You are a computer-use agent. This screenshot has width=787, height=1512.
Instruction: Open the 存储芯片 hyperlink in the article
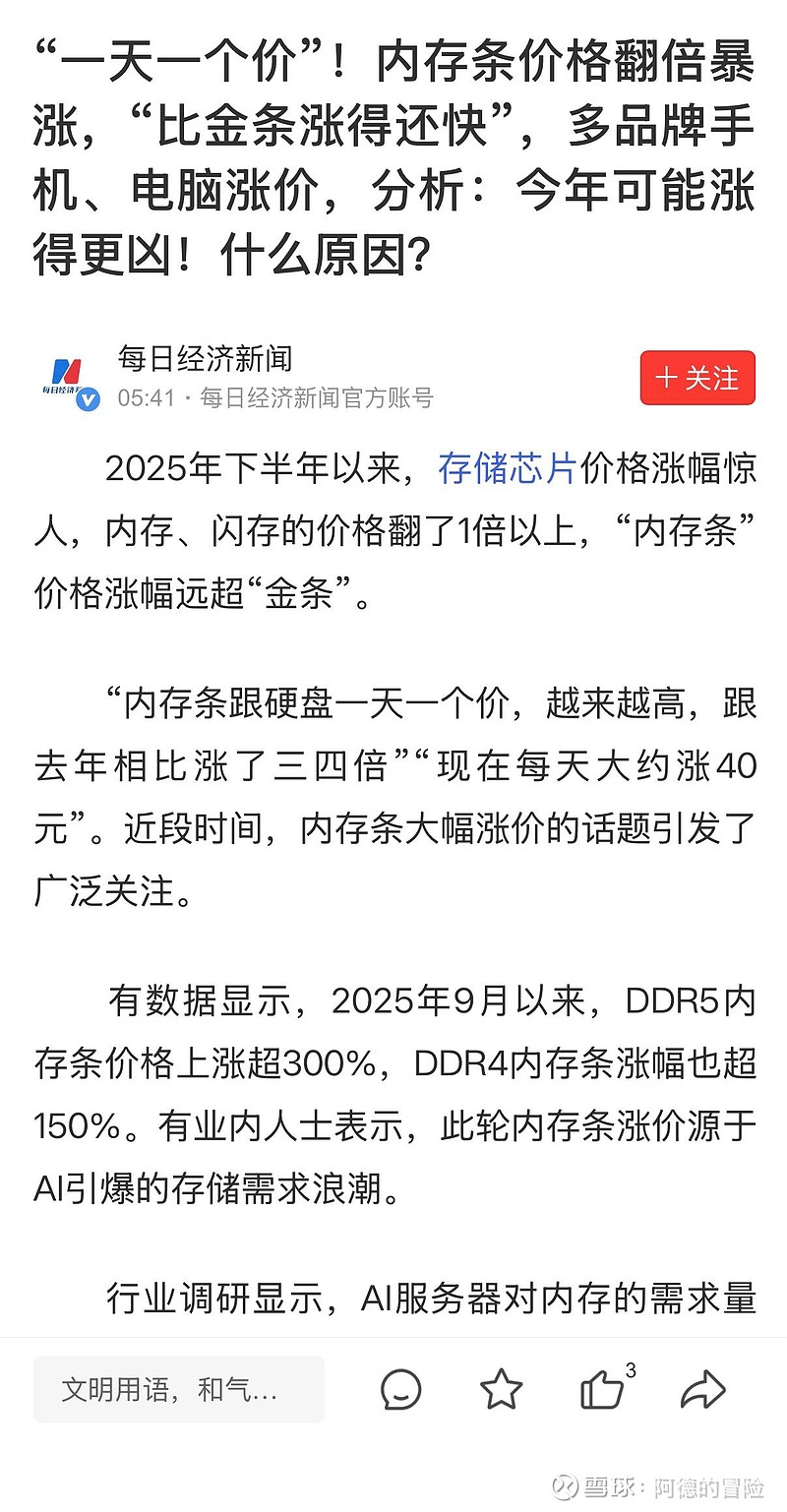point(507,472)
